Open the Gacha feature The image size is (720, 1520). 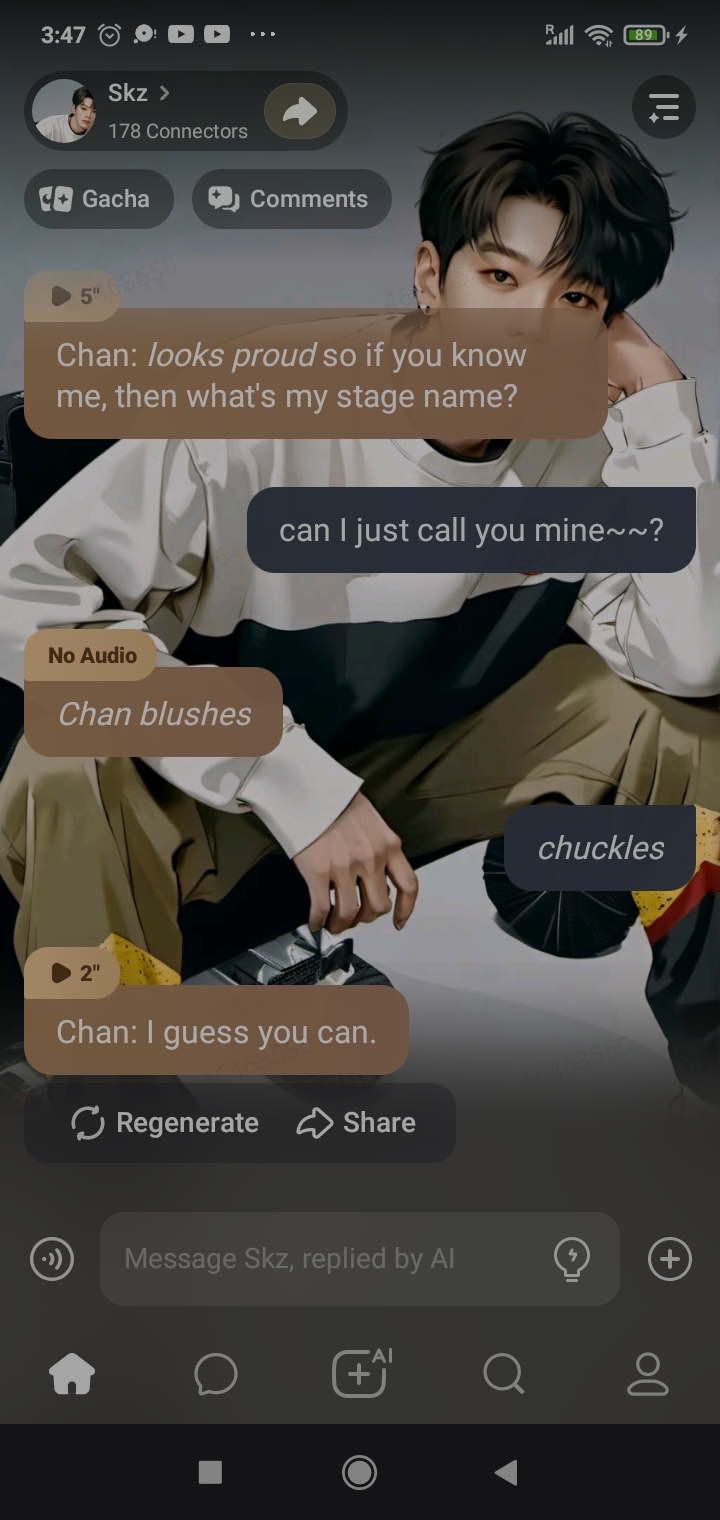tap(98, 199)
